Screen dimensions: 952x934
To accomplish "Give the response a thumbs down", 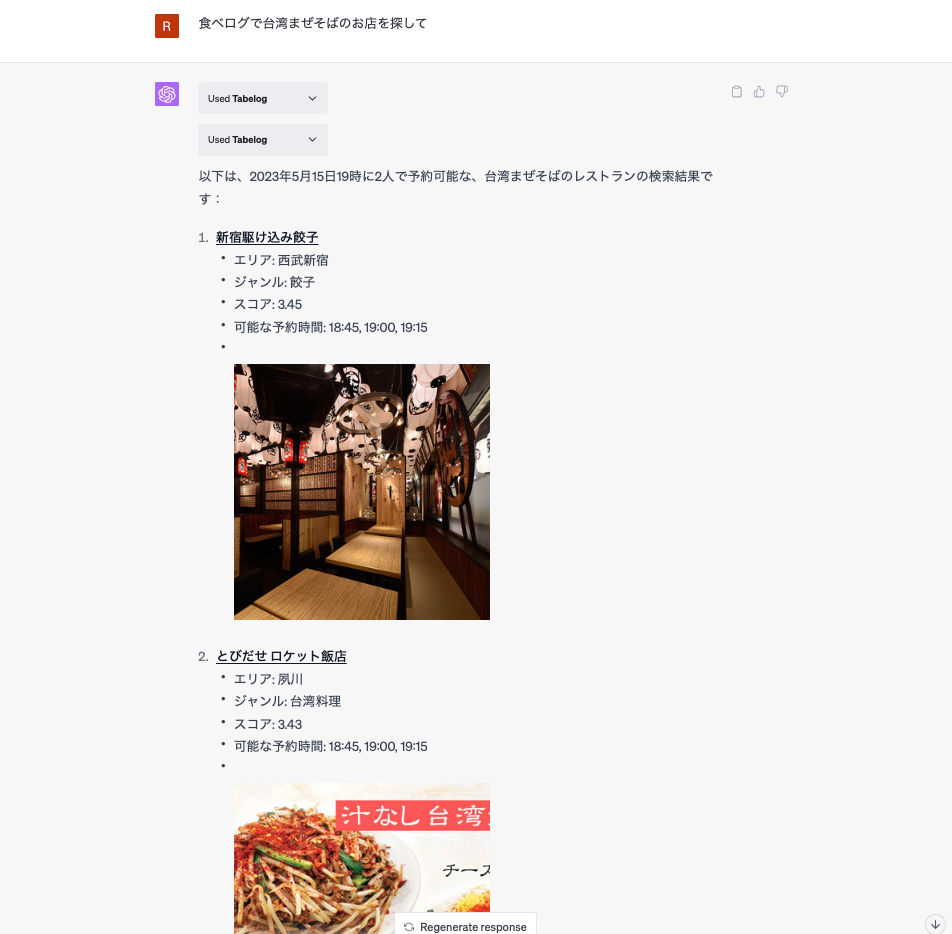I will [x=782, y=92].
